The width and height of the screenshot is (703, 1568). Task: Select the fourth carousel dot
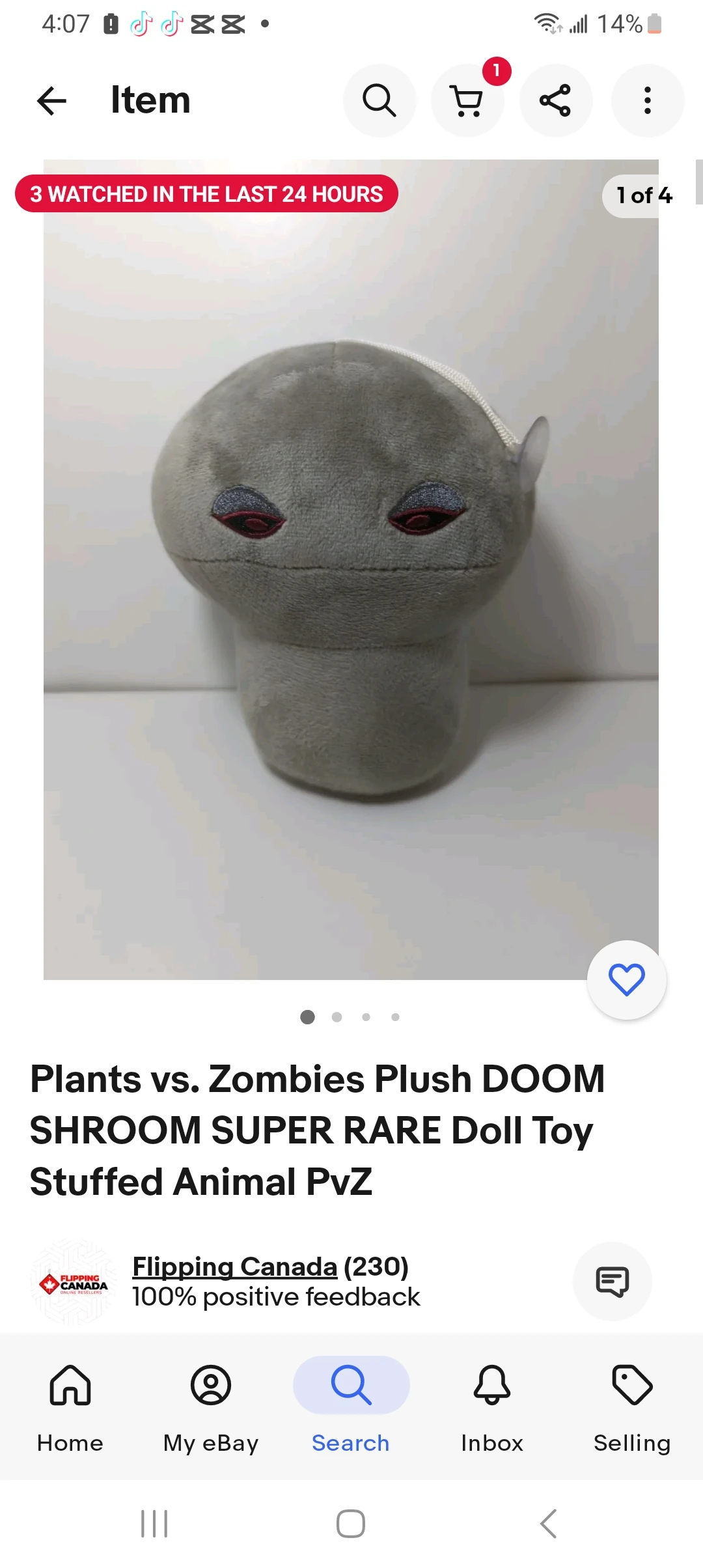[x=396, y=1017]
